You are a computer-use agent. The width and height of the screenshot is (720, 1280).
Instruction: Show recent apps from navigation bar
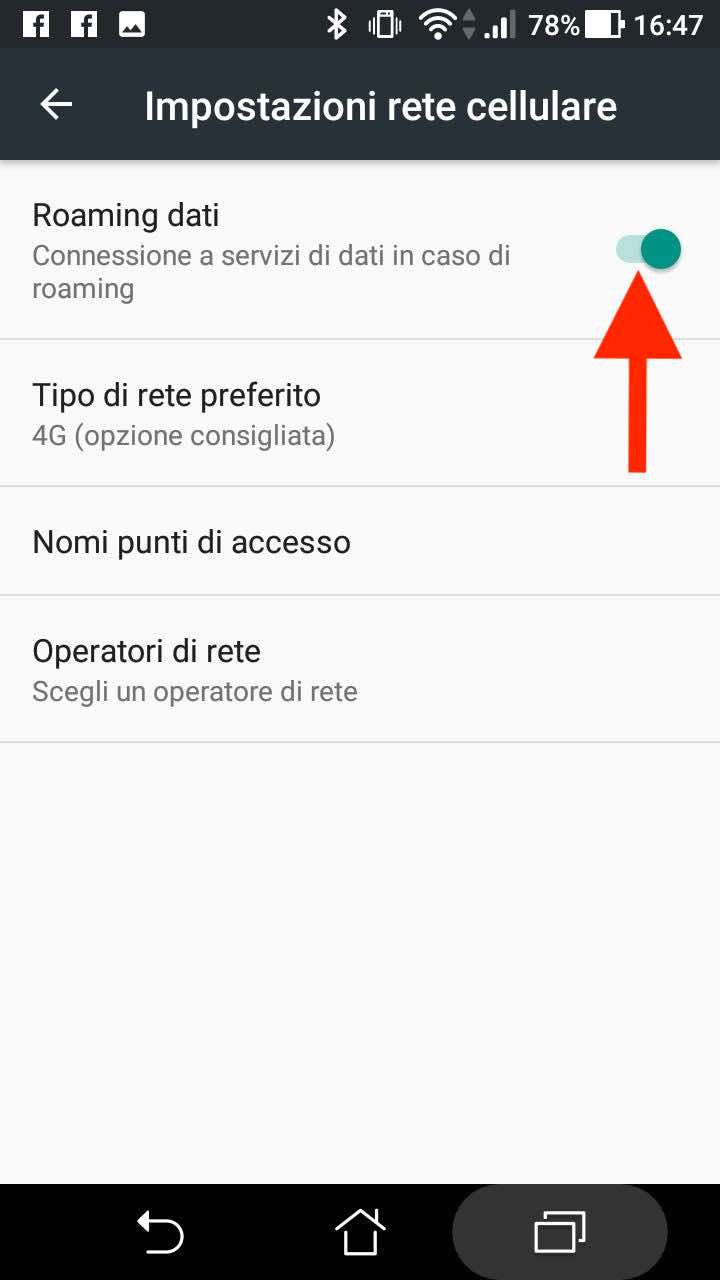coord(560,1232)
